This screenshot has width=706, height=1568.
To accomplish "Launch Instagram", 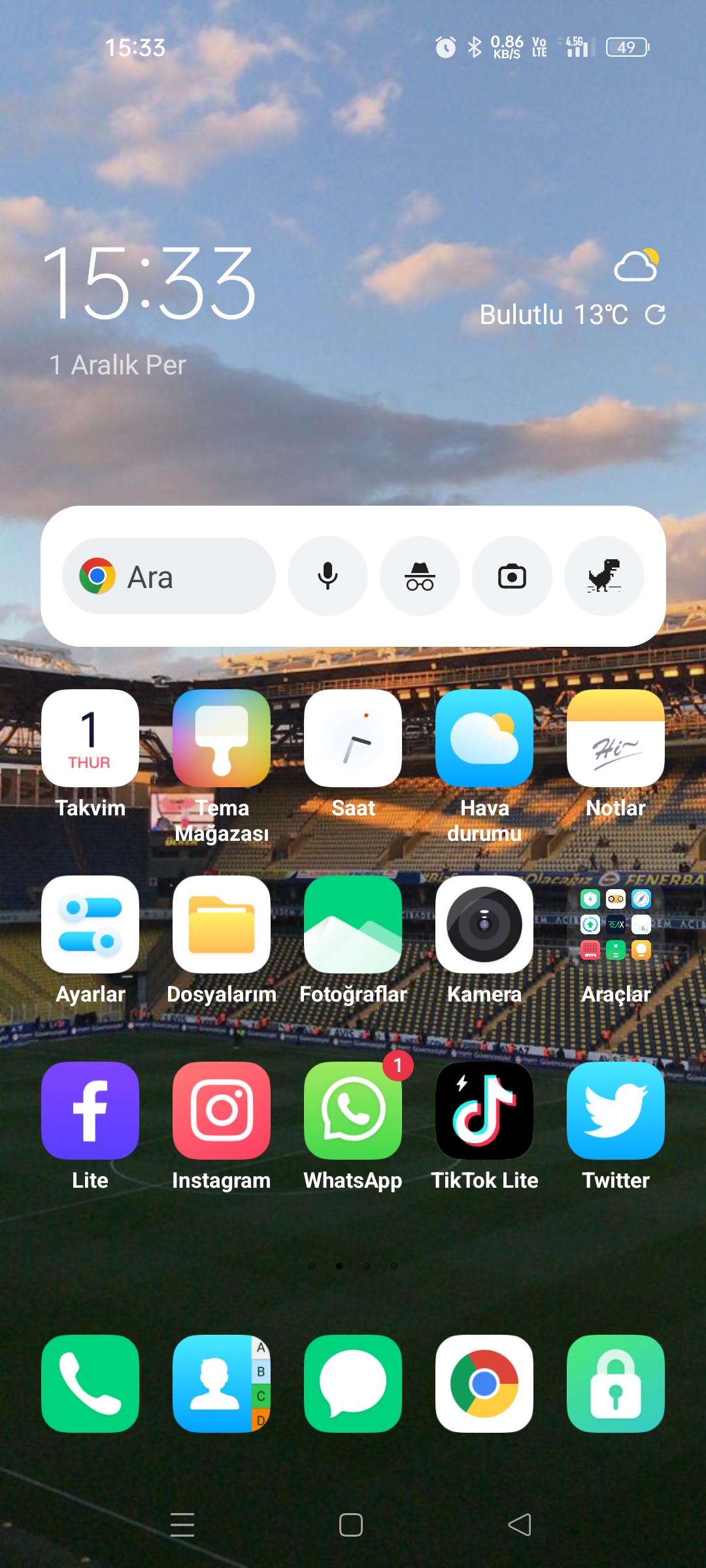I will [x=222, y=1111].
